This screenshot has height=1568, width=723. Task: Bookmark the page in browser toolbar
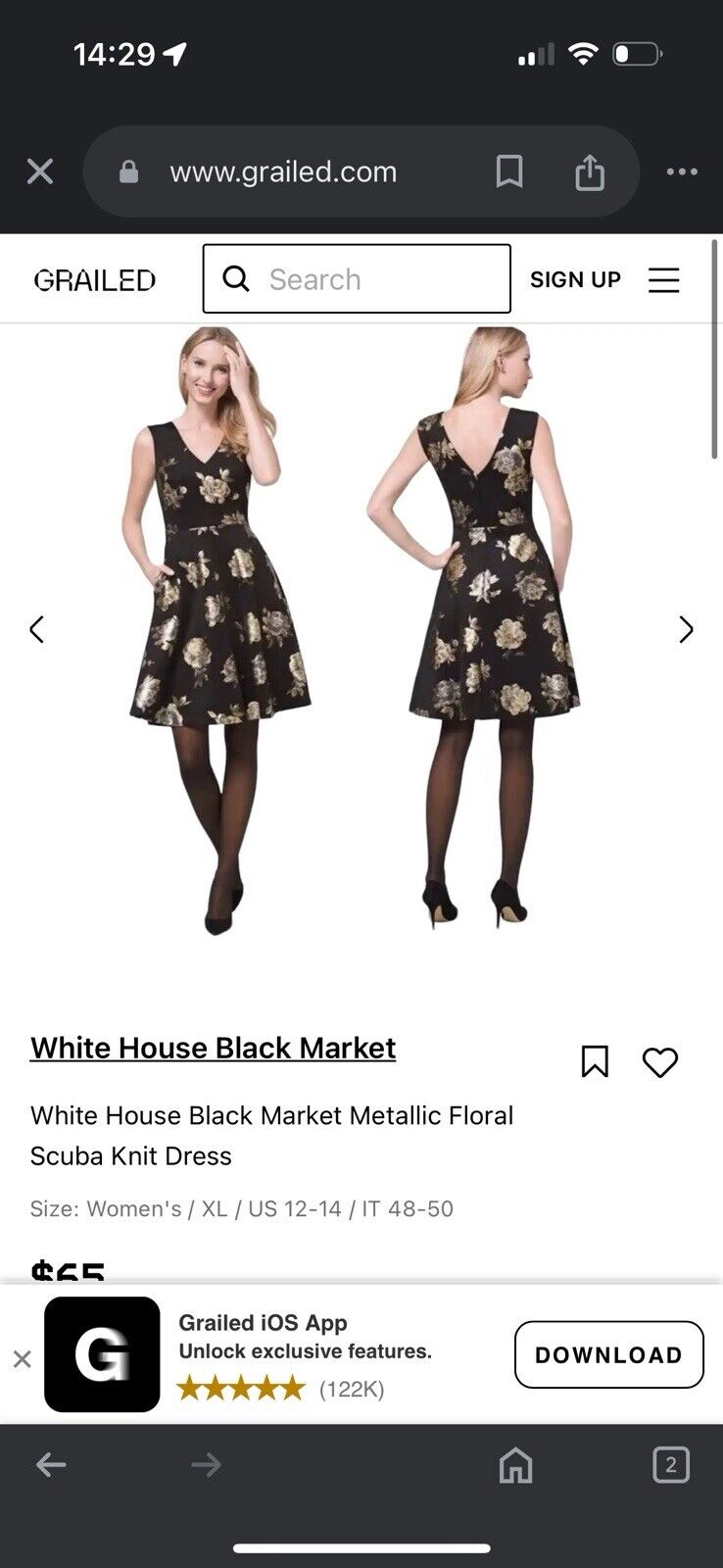(x=508, y=172)
